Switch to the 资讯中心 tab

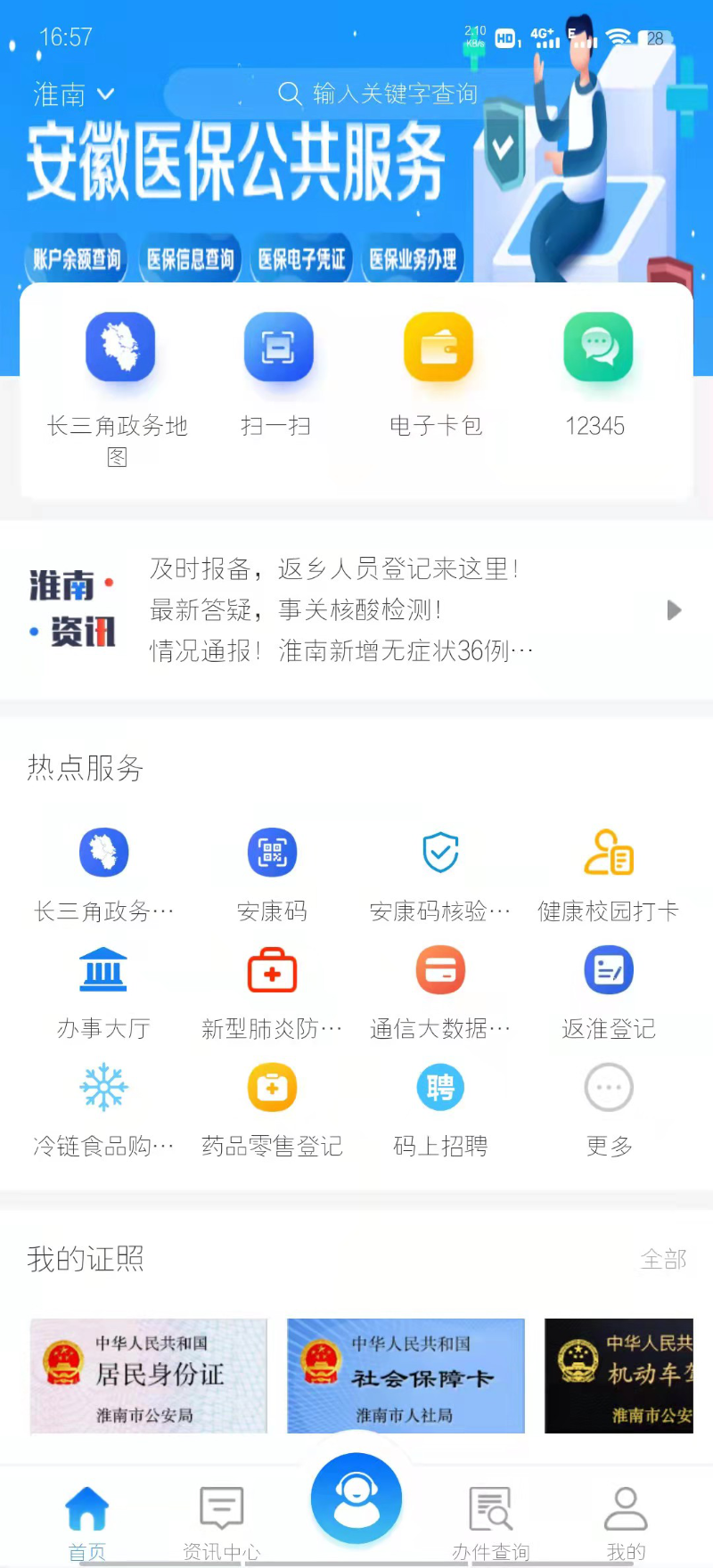tap(222, 1523)
